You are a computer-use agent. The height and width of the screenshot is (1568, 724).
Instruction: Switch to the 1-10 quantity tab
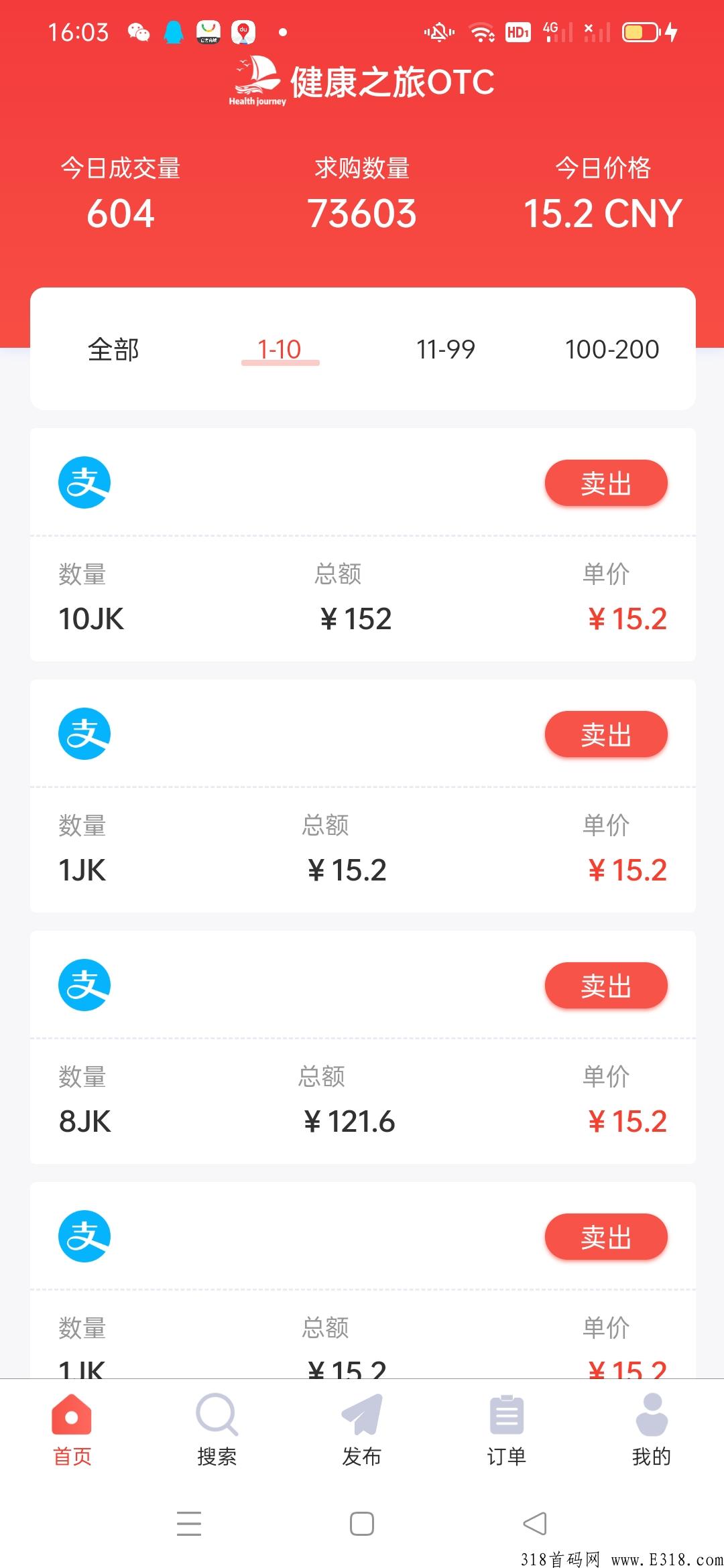280,349
